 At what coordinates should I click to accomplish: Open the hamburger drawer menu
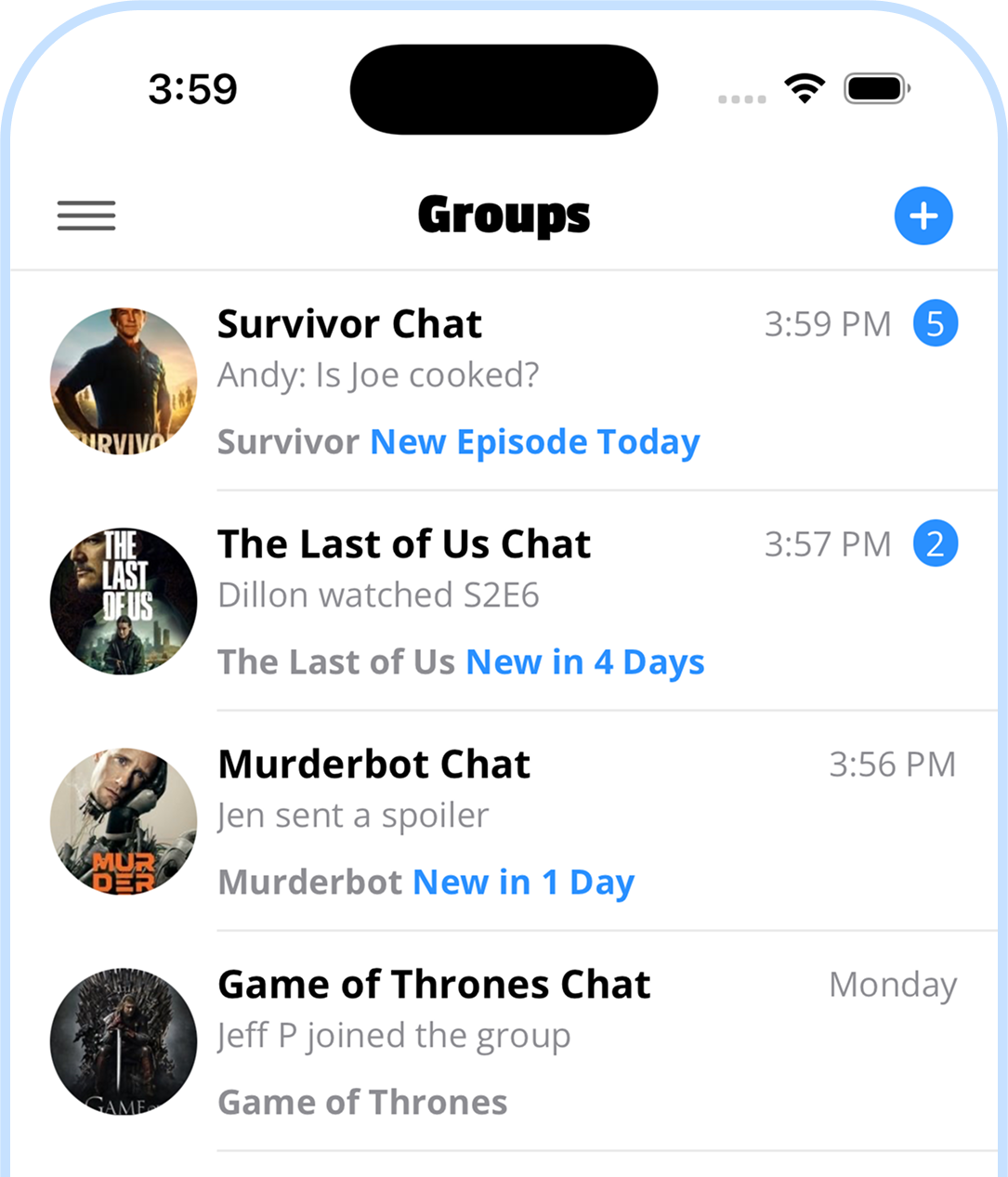click(86, 216)
